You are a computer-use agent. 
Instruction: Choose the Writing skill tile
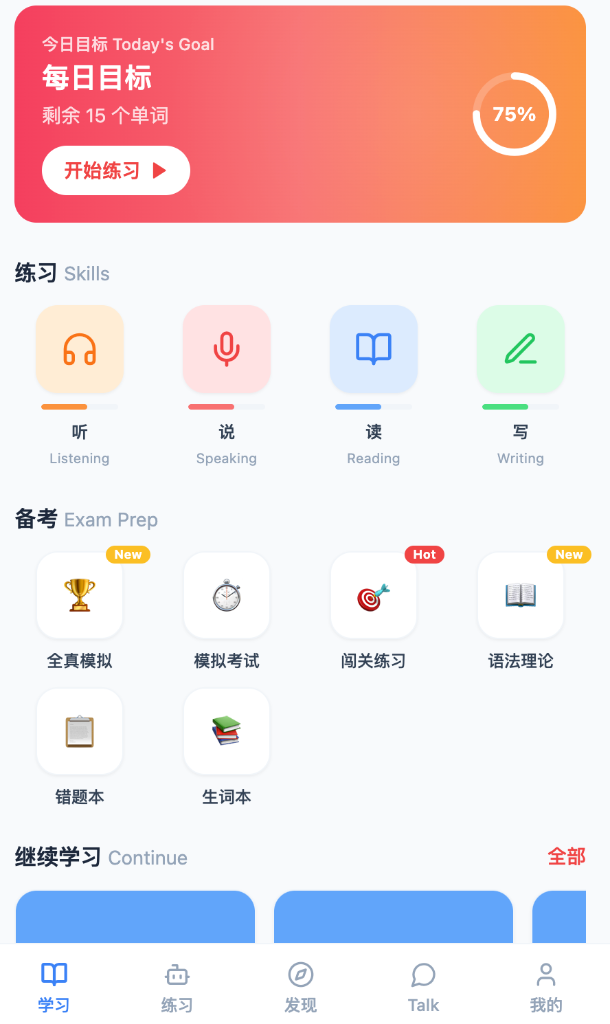pos(521,349)
